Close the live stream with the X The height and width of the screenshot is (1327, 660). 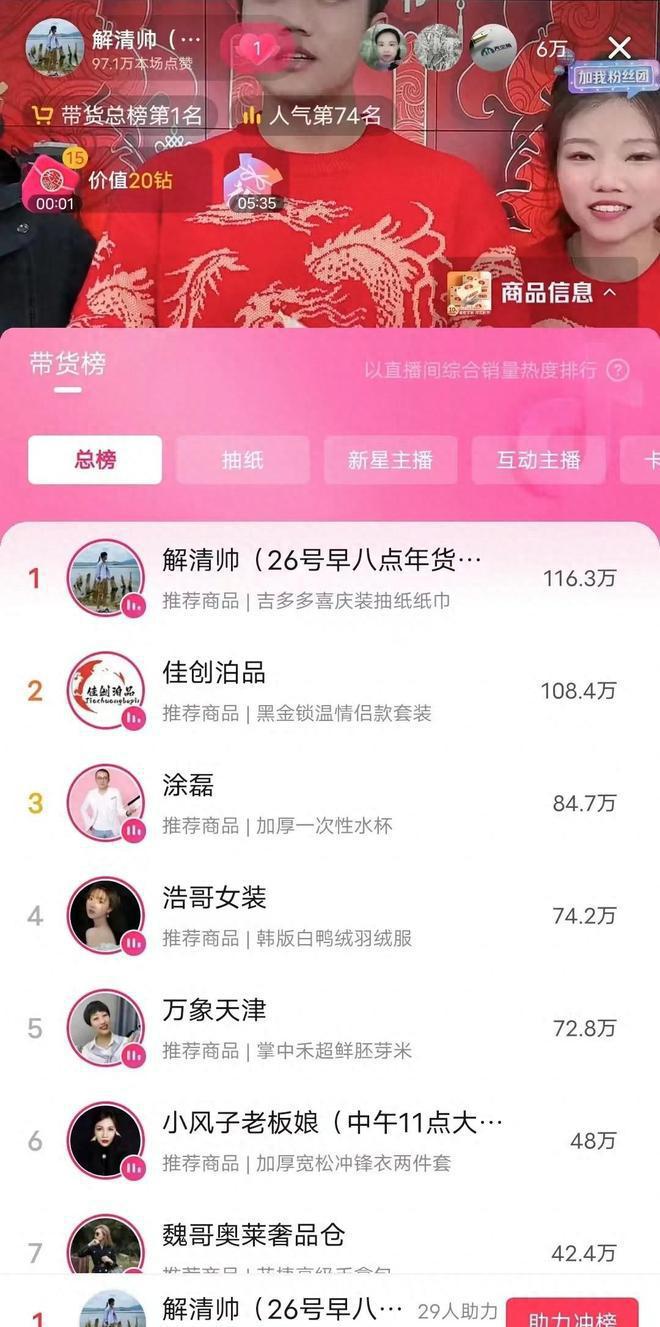click(620, 48)
